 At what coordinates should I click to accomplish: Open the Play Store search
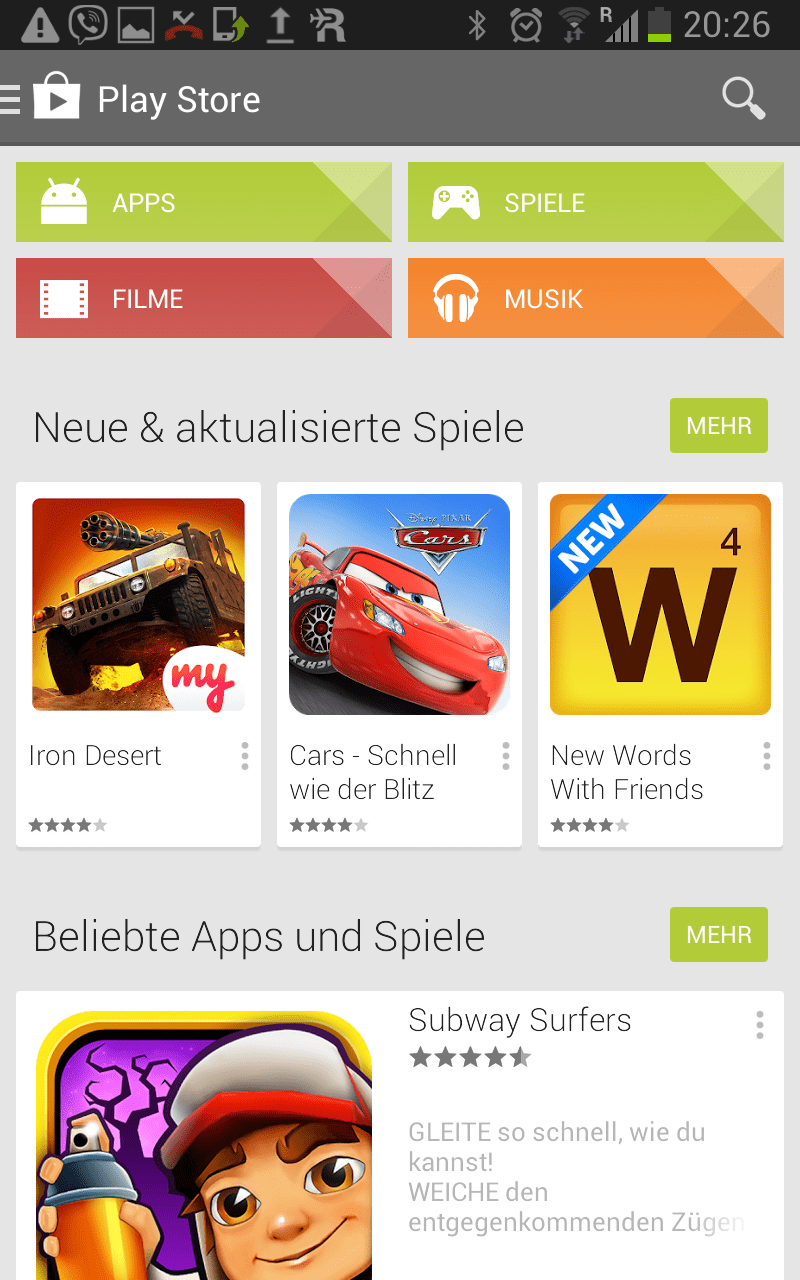click(743, 99)
